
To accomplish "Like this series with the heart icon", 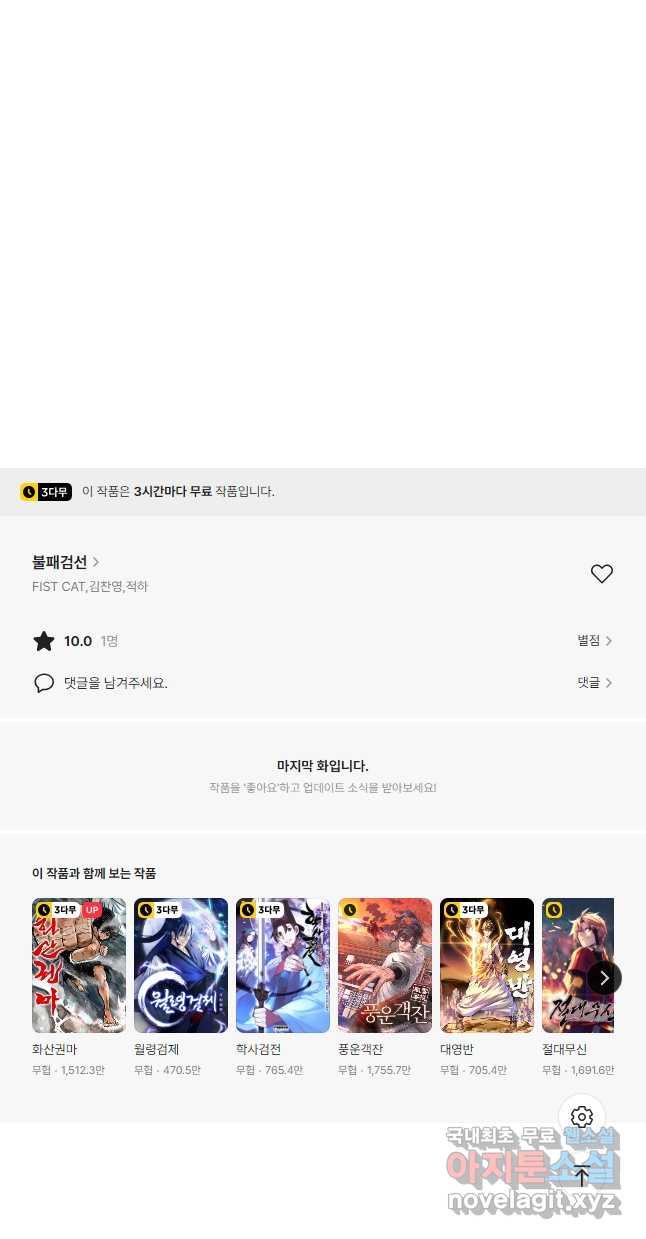I will click(x=601, y=574).
